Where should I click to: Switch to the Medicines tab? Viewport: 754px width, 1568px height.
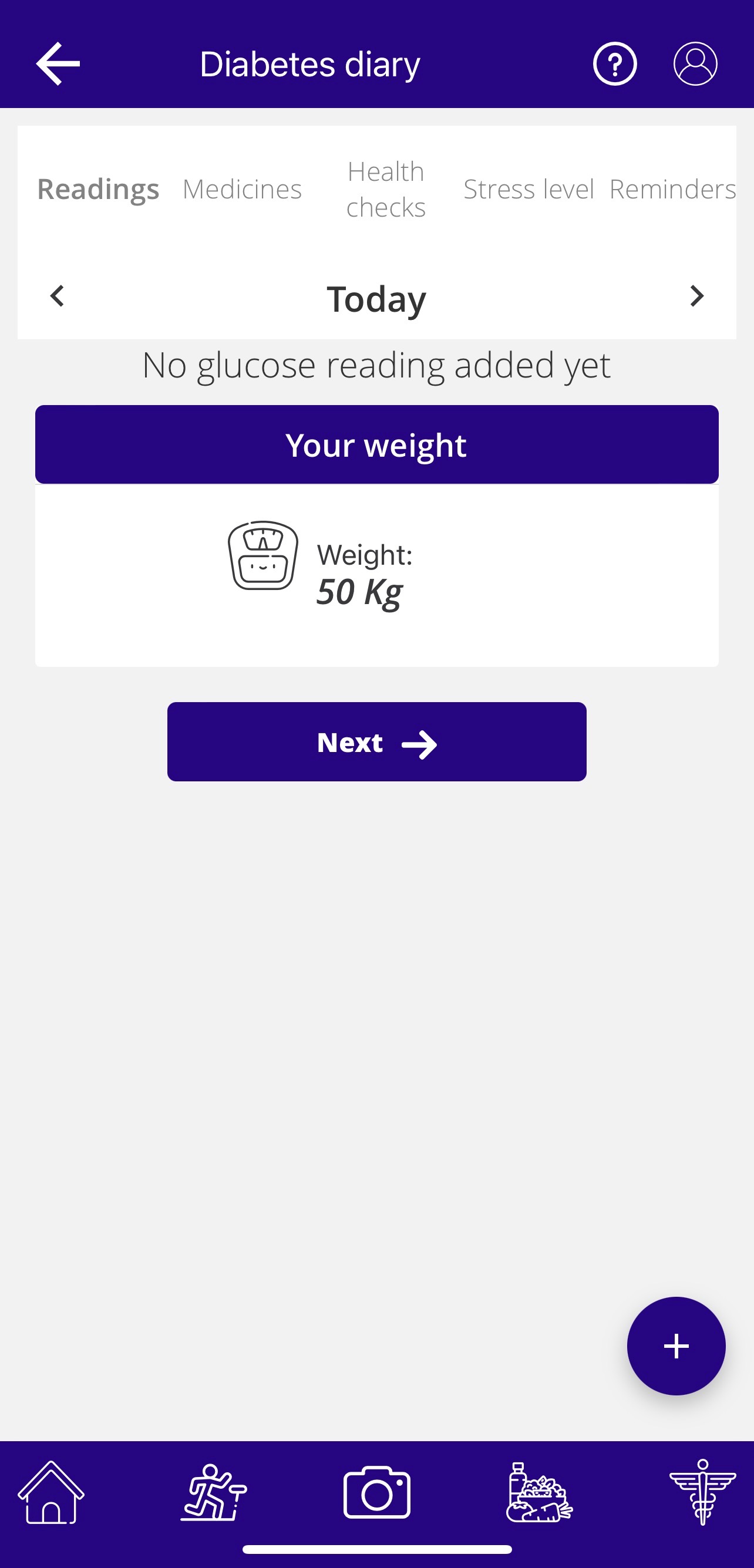242,189
